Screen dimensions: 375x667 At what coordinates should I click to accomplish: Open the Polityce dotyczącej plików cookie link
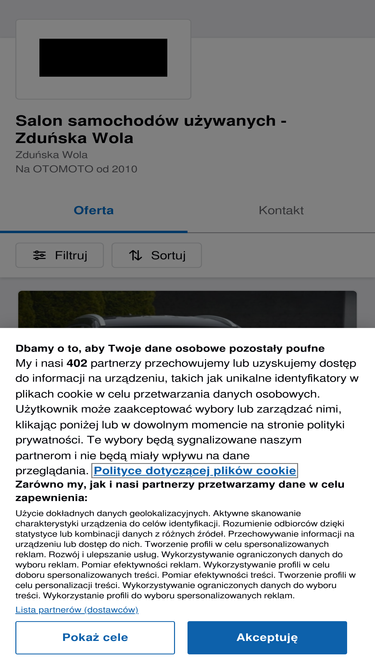[x=195, y=470]
